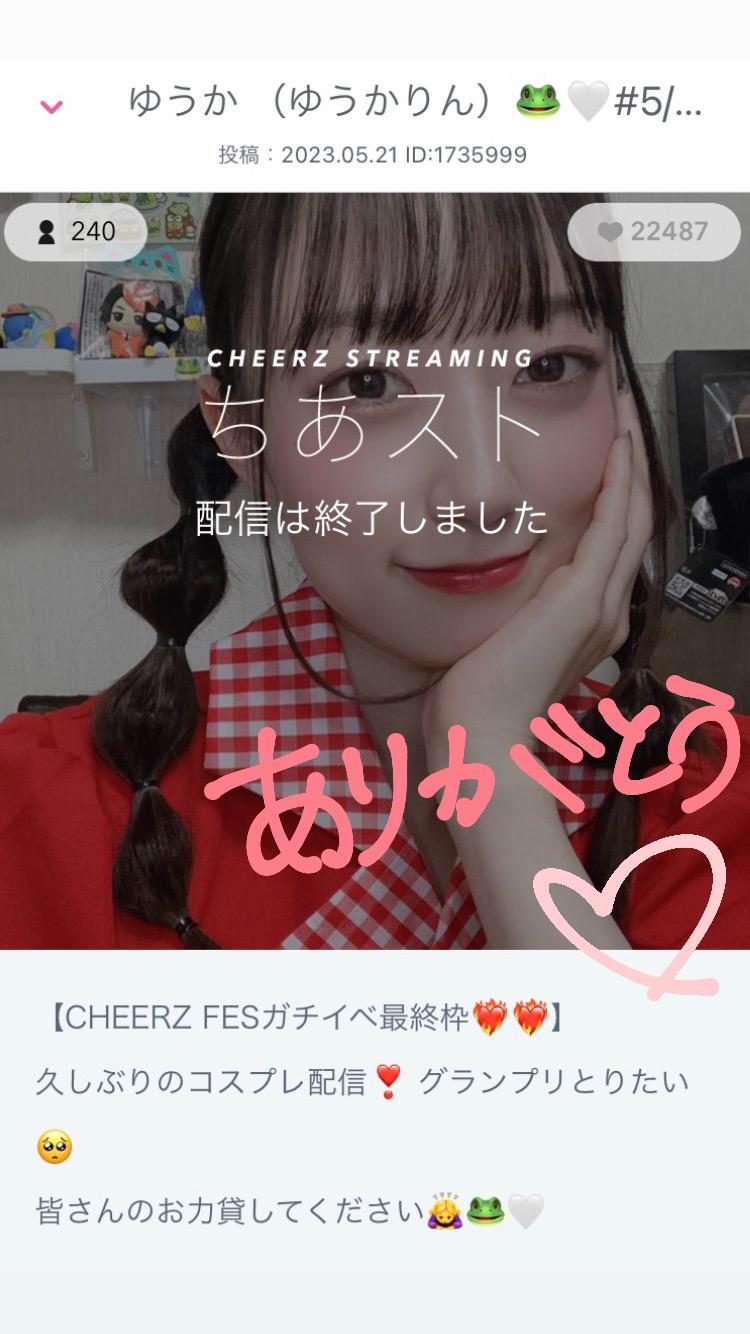Screen dimensions: 750x1334
Task: Collapse the stream with the pink chevron
Action: click(x=51, y=107)
